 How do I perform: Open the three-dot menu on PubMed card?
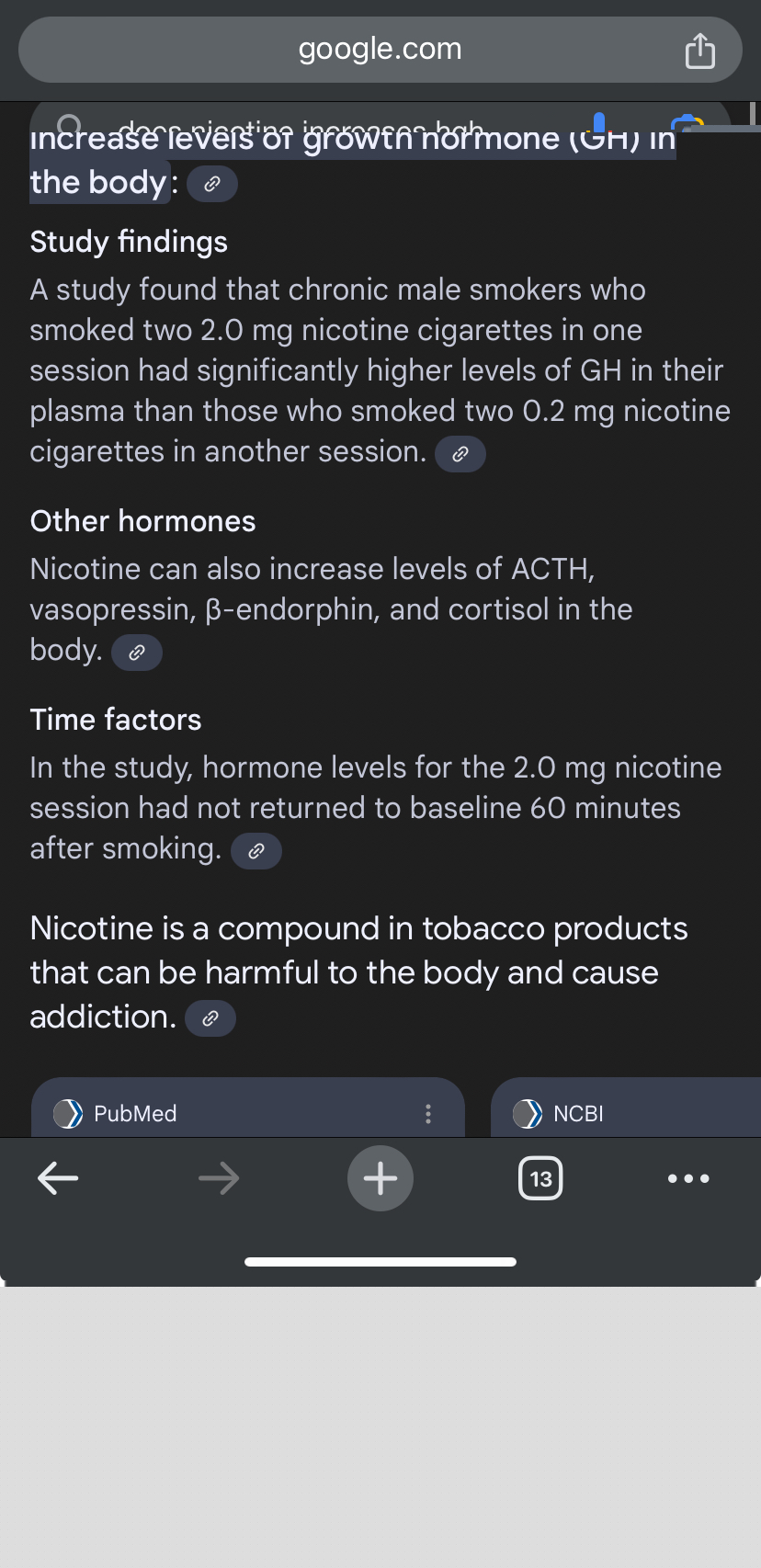click(428, 1114)
